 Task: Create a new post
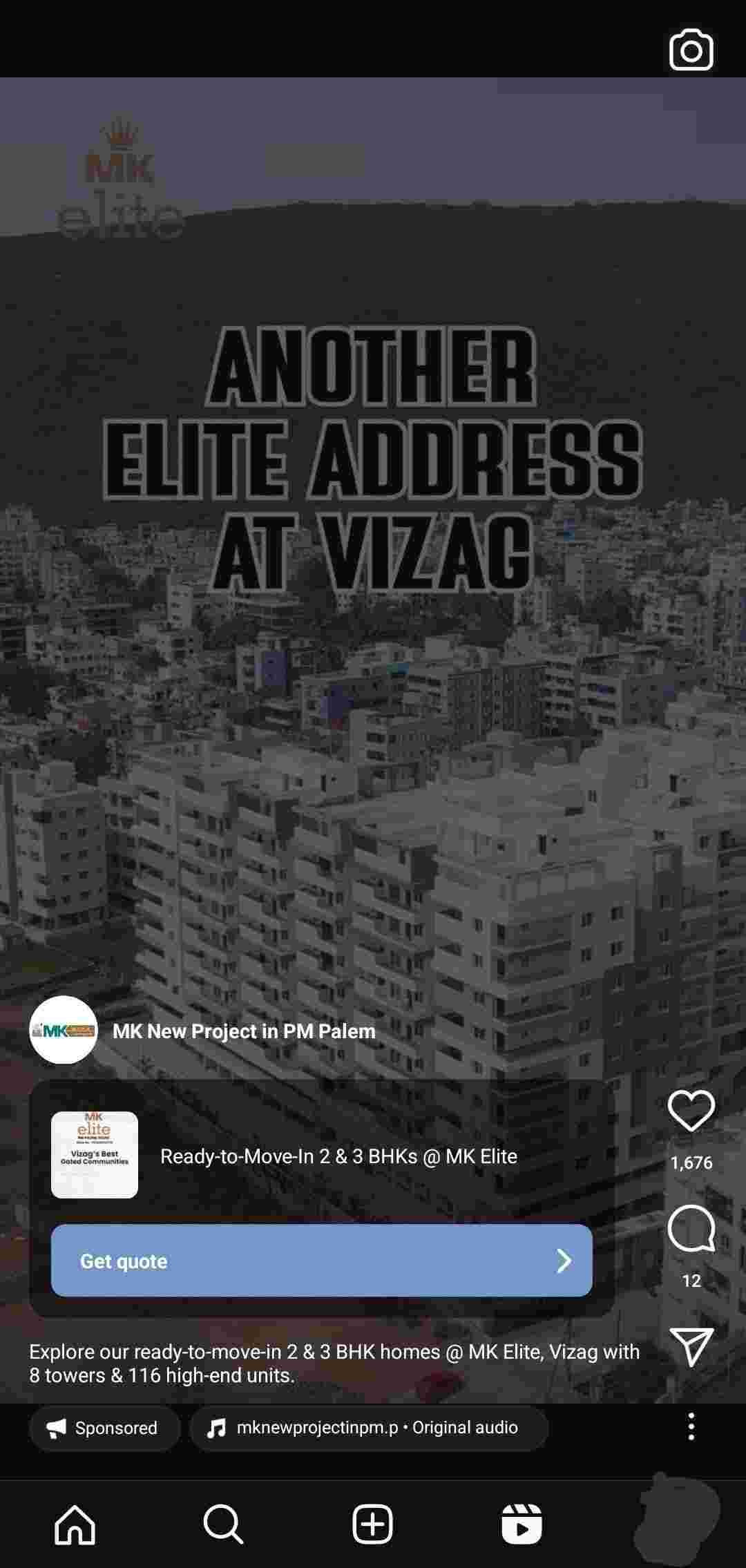372,1524
